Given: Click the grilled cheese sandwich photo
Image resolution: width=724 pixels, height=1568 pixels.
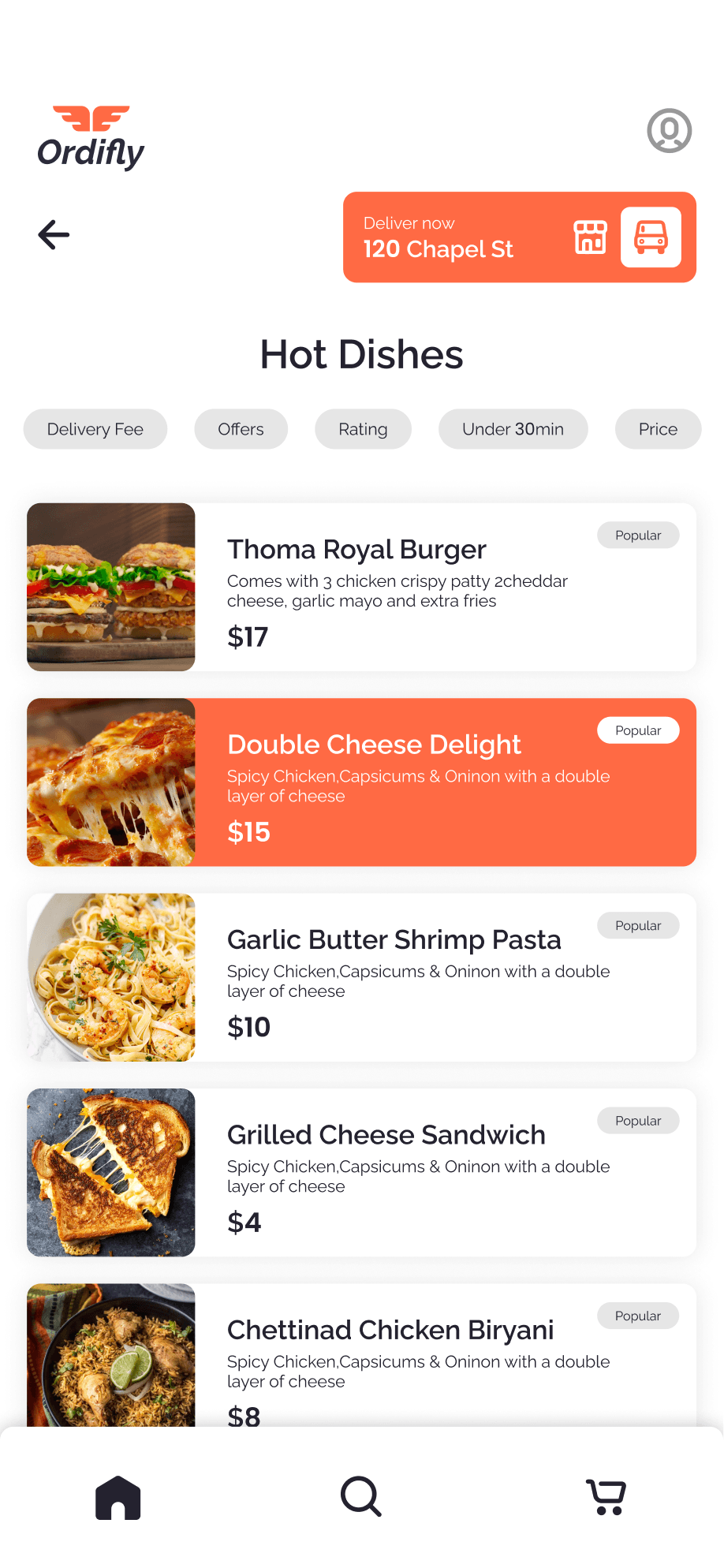Looking at the screenshot, I should click(110, 1173).
